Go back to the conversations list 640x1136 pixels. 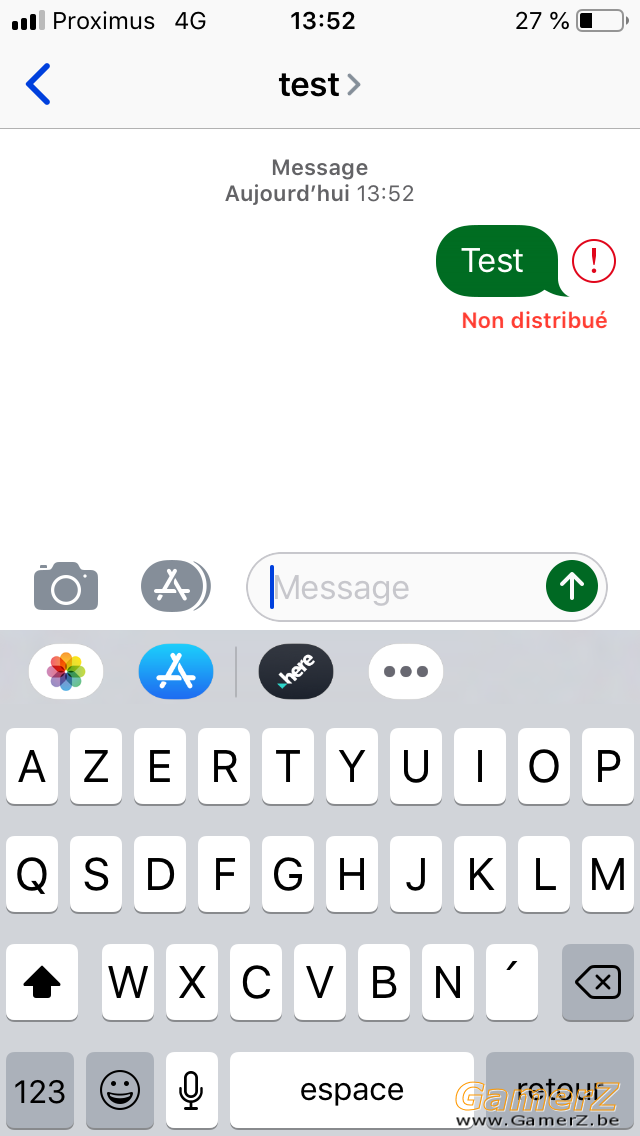pyautogui.click(x=38, y=84)
